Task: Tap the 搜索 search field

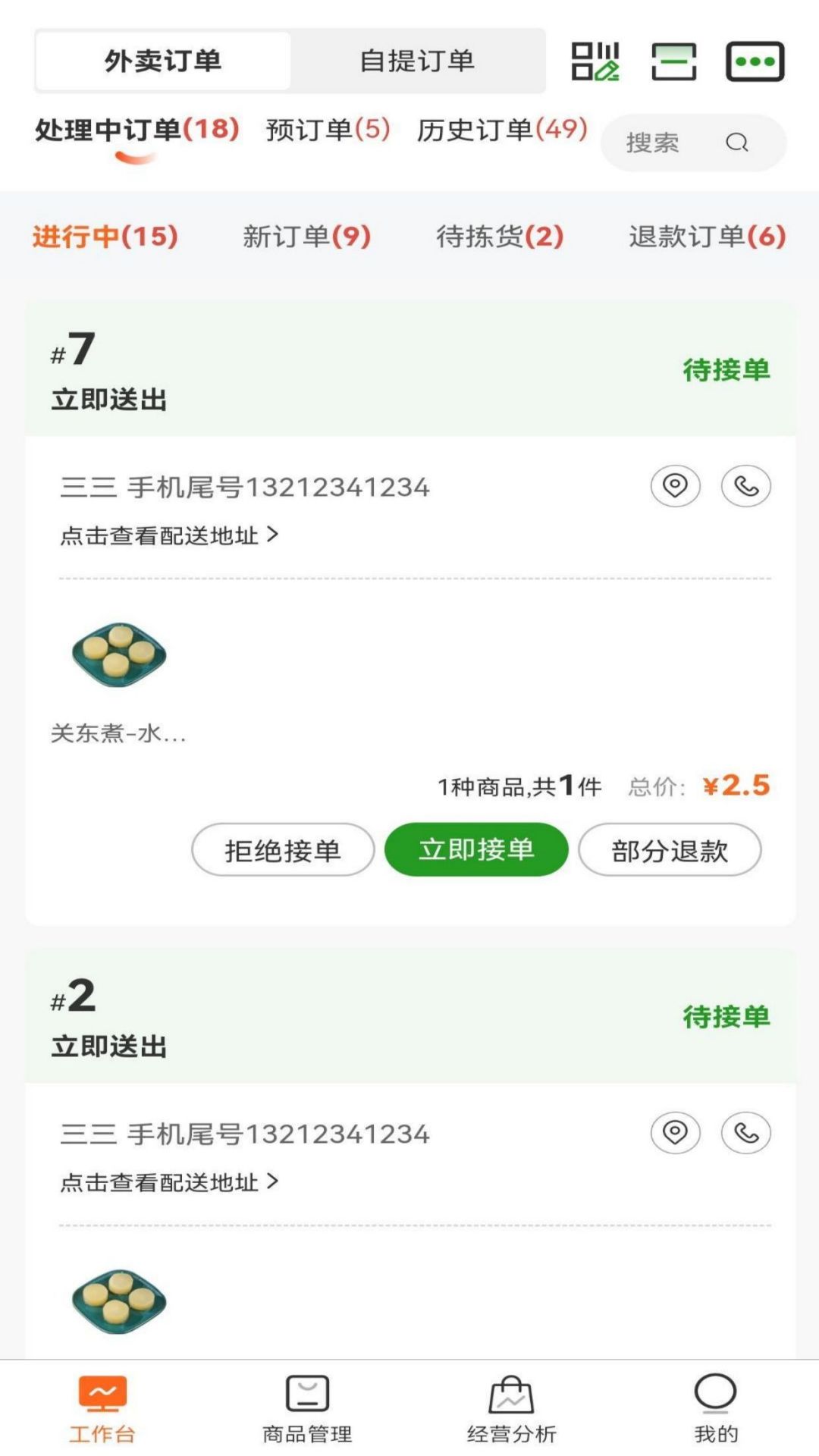Action: [694, 141]
